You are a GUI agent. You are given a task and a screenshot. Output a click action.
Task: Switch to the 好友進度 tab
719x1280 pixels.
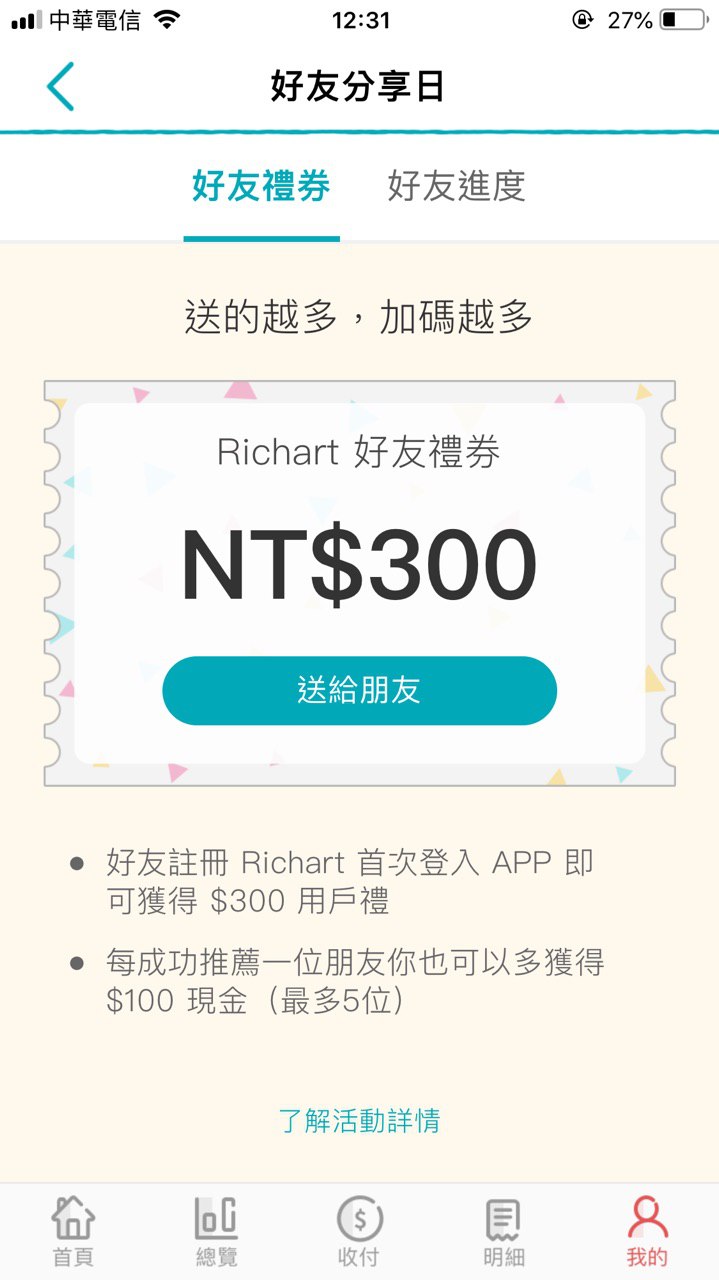pyautogui.click(x=456, y=187)
